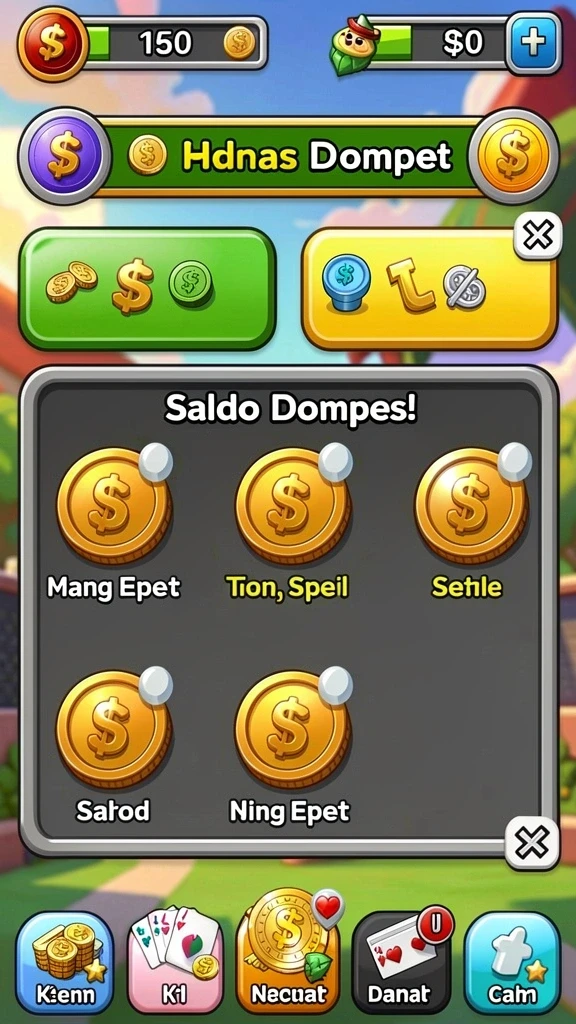Switch to the Kenn tab
This screenshot has height=1024, width=576.
click(x=65, y=963)
